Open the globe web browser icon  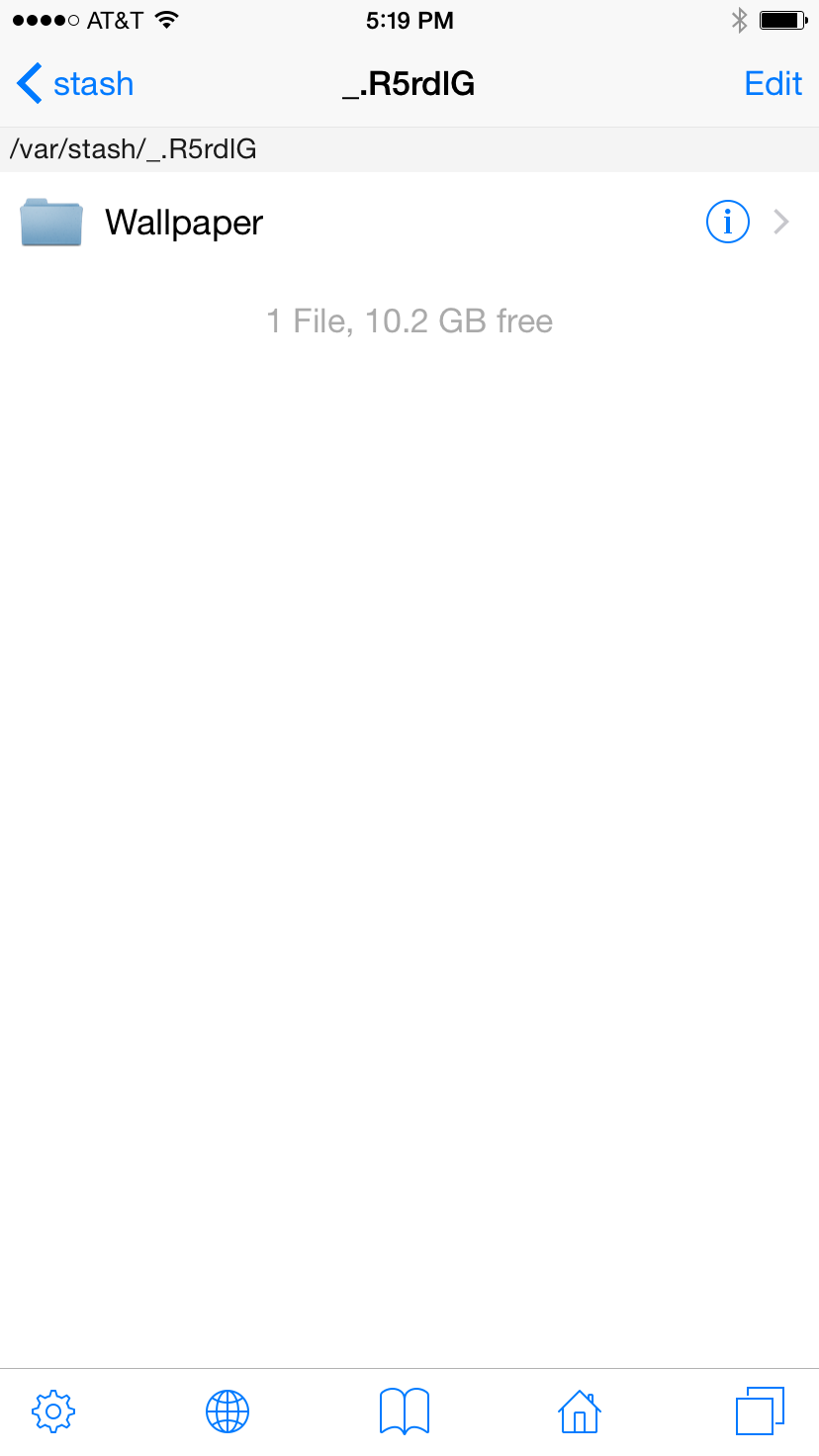[227, 1410]
